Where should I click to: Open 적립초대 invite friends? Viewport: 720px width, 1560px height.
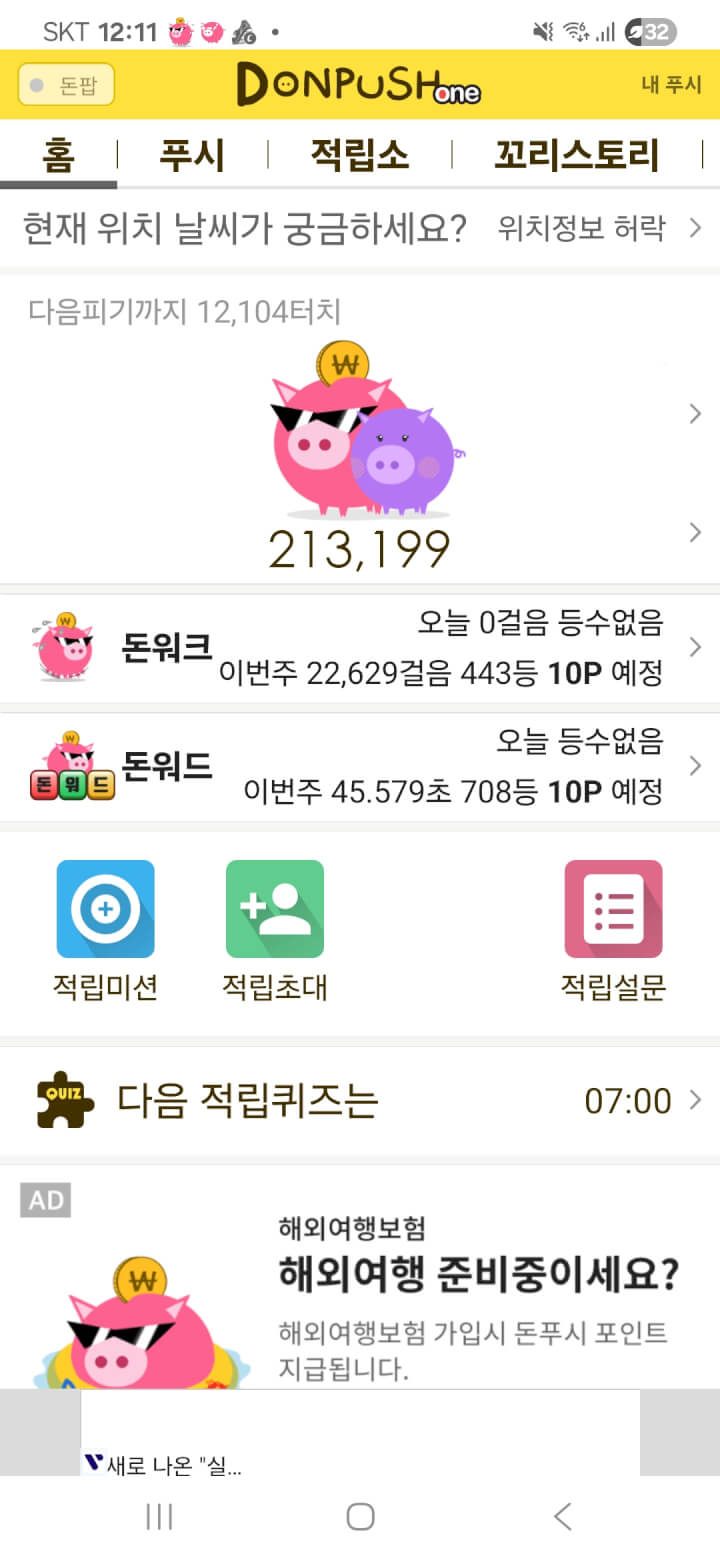[x=274, y=930]
